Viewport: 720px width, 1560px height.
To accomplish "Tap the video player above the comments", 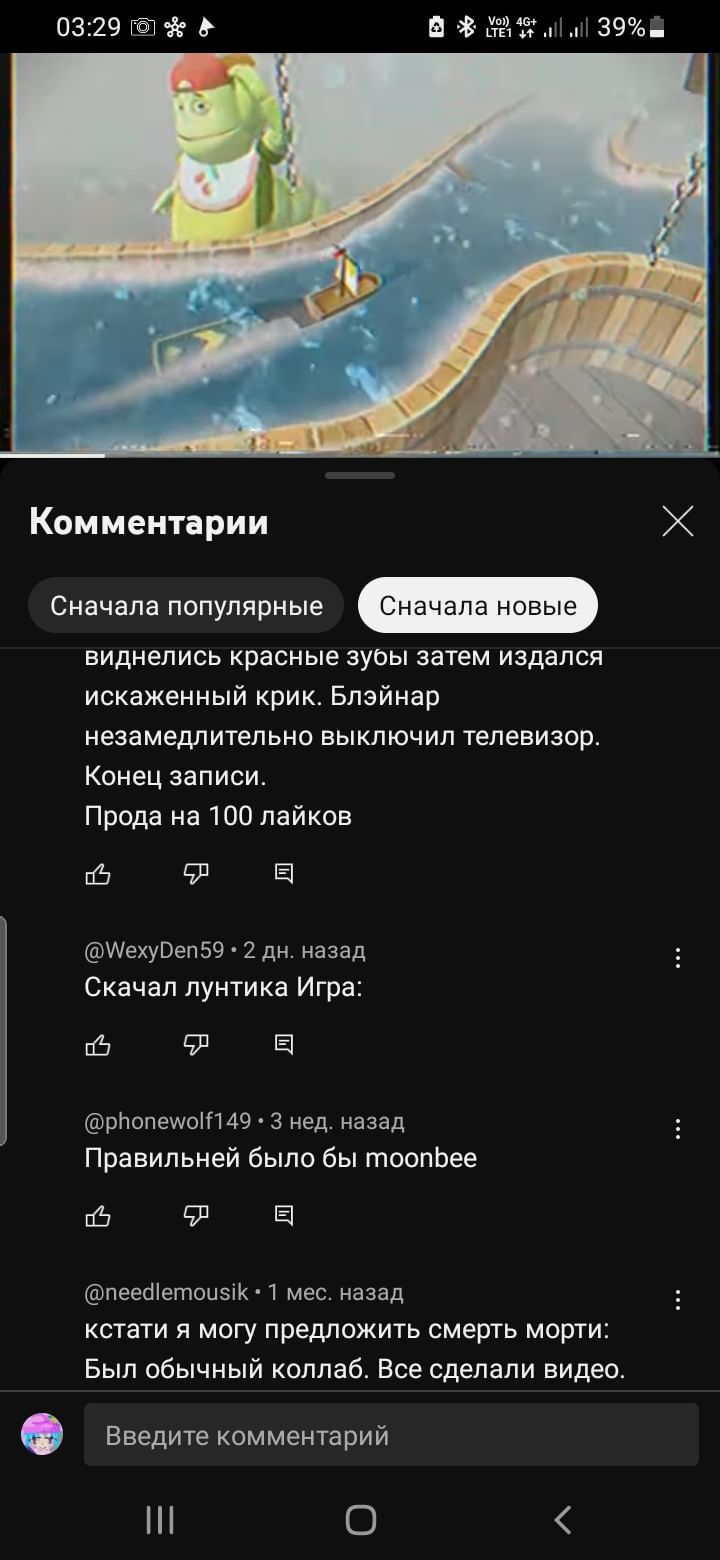I will (x=360, y=254).
